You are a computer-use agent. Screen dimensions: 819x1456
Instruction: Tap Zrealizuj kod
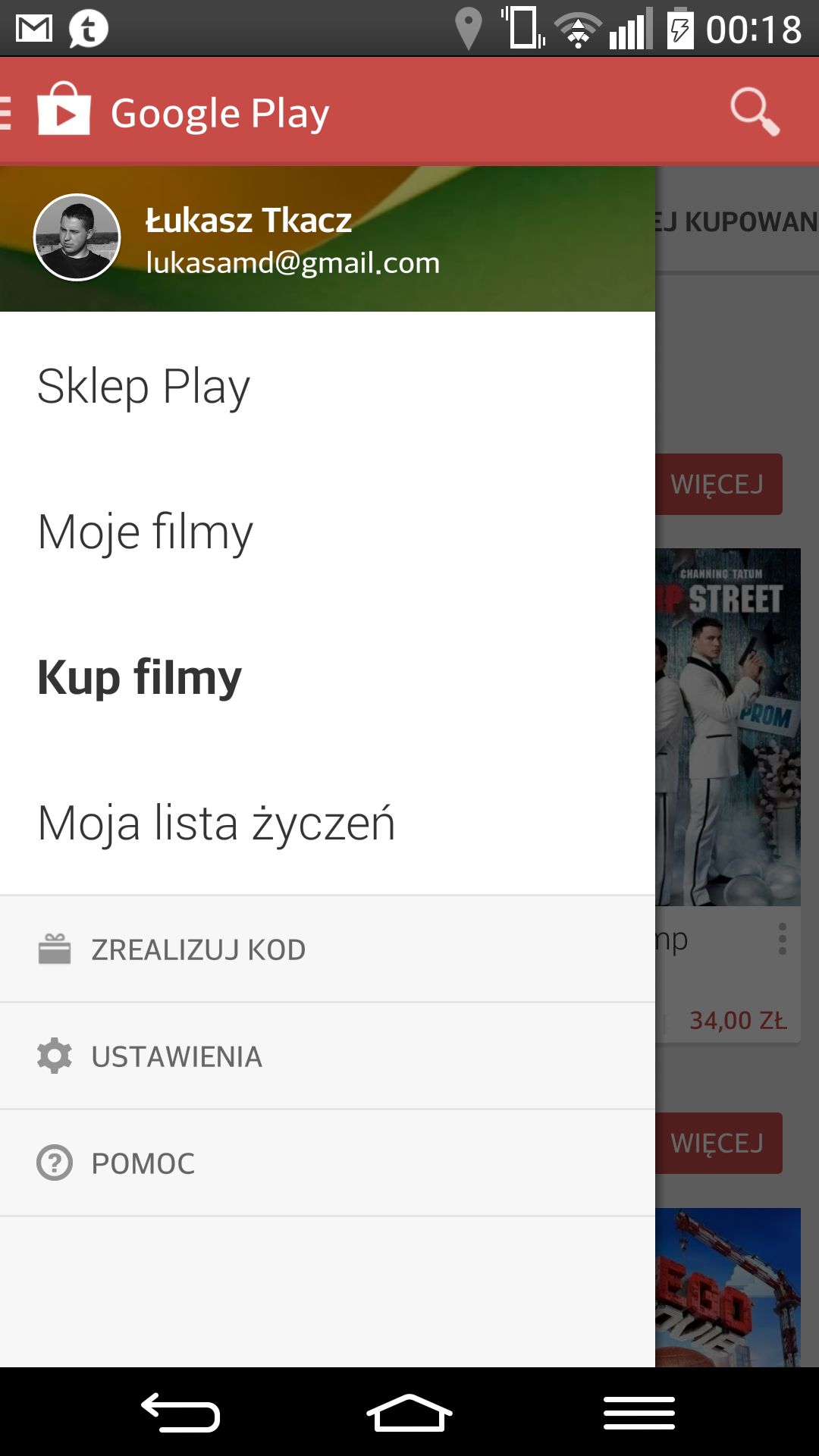(x=328, y=949)
